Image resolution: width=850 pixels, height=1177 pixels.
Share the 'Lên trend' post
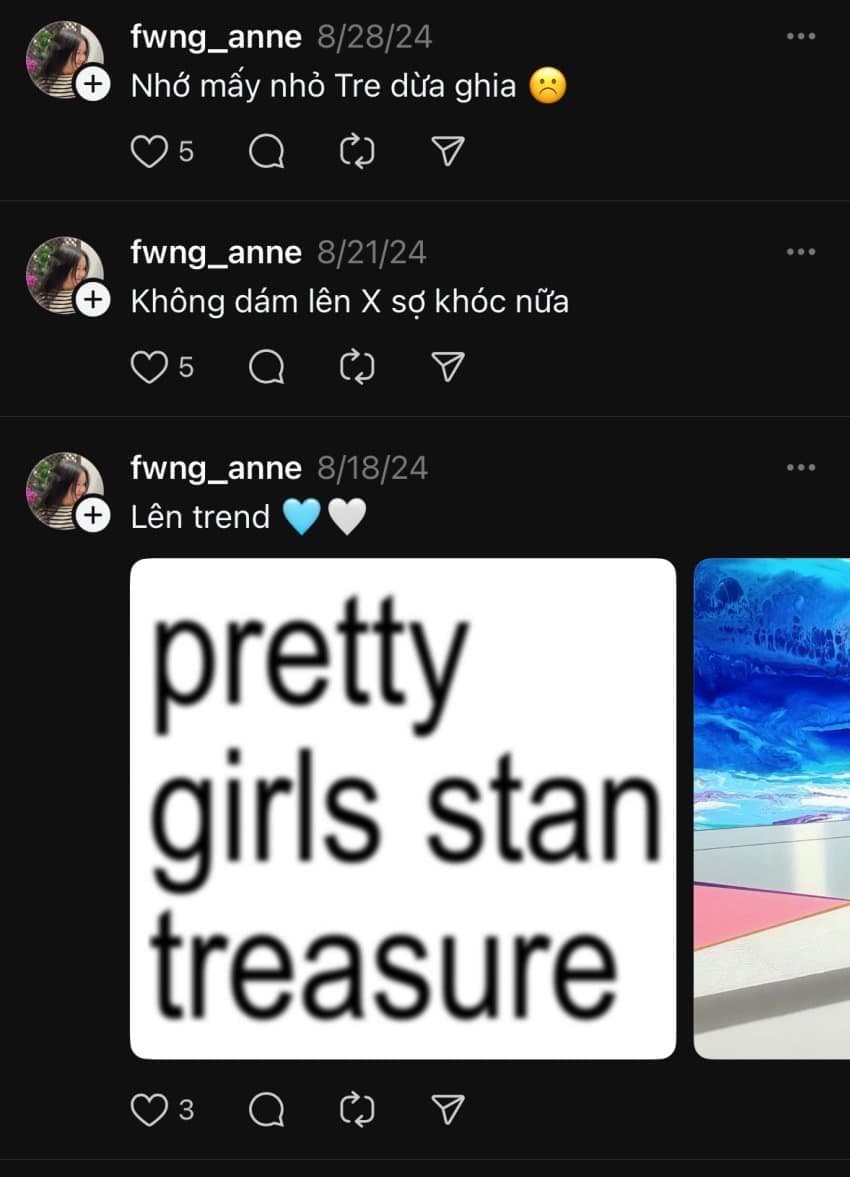(449, 1109)
